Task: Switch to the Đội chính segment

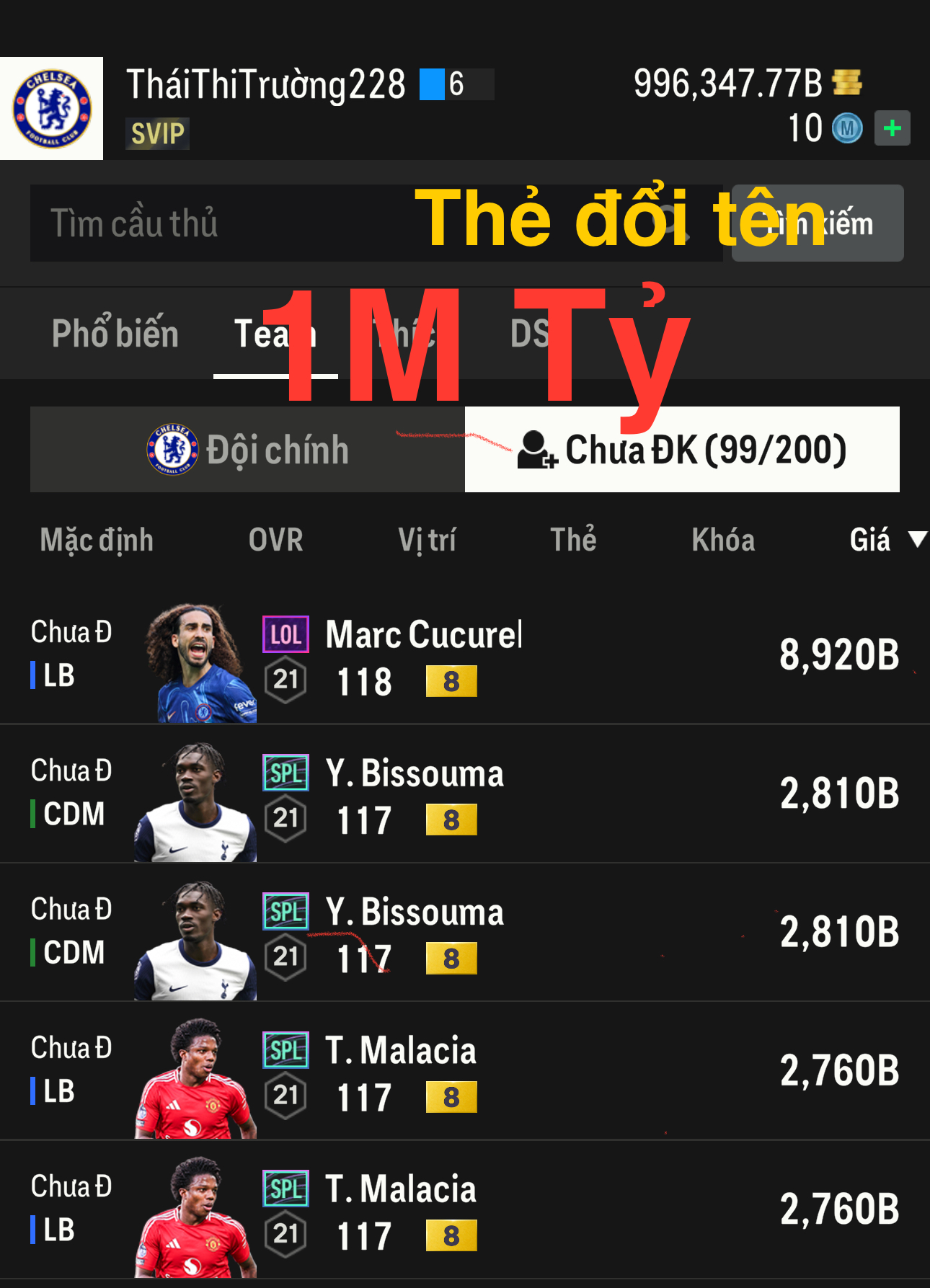Action: click(x=247, y=450)
